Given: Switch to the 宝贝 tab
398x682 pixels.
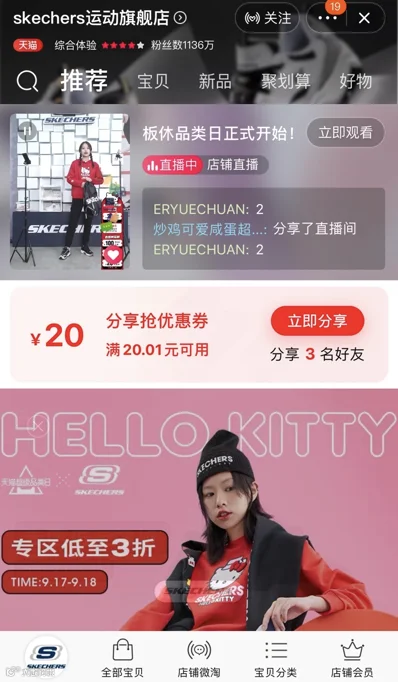Looking at the screenshot, I should click(153, 81).
